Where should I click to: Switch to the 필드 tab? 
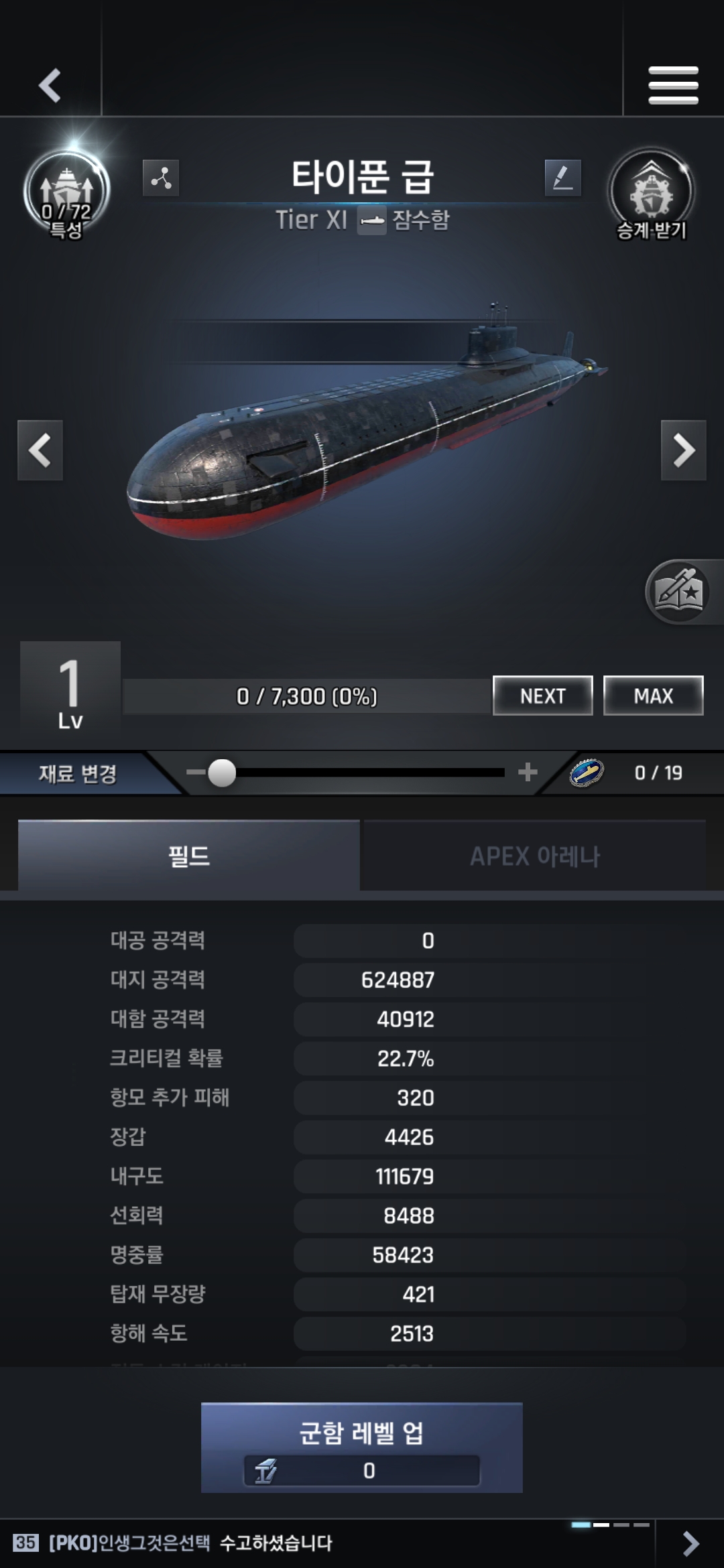click(189, 856)
